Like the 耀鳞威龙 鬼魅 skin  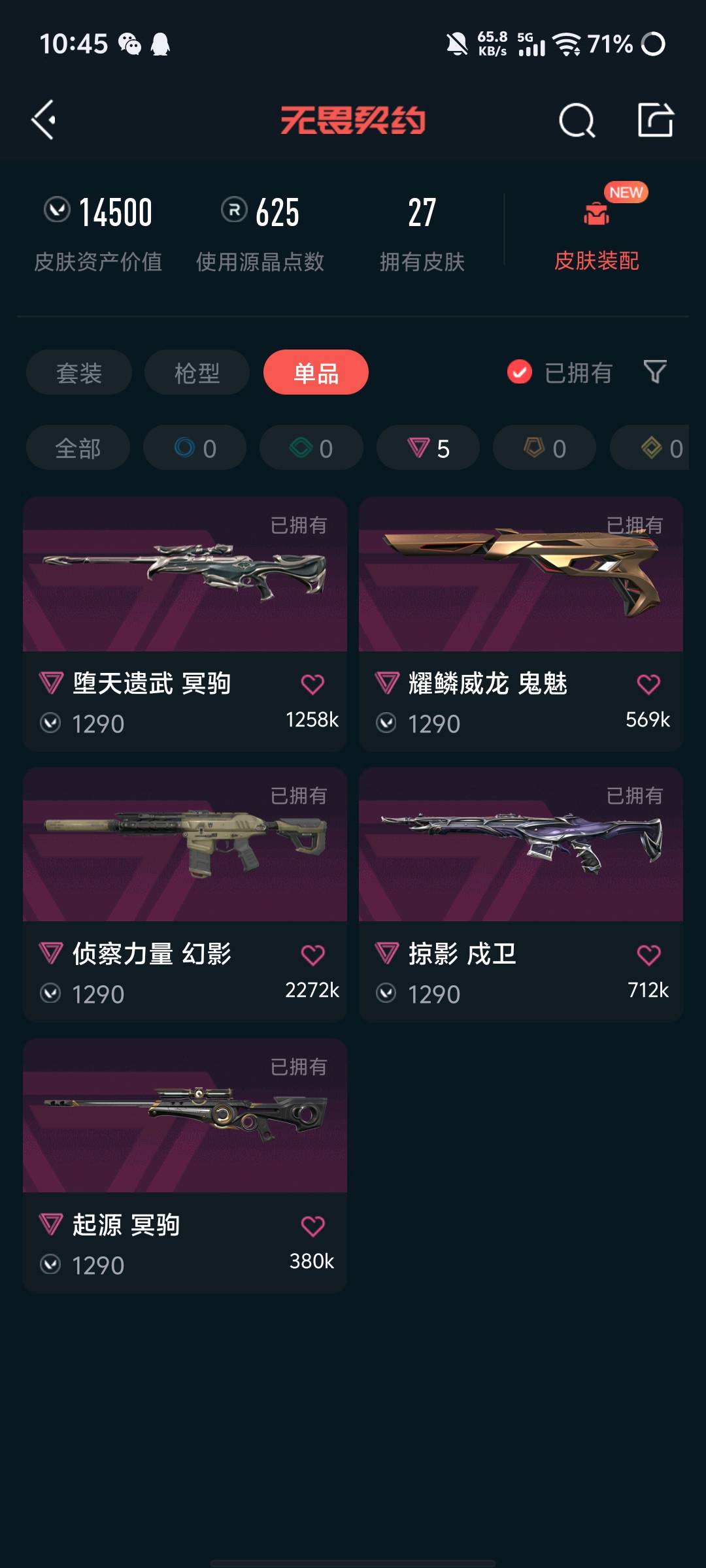coord(648,684)
